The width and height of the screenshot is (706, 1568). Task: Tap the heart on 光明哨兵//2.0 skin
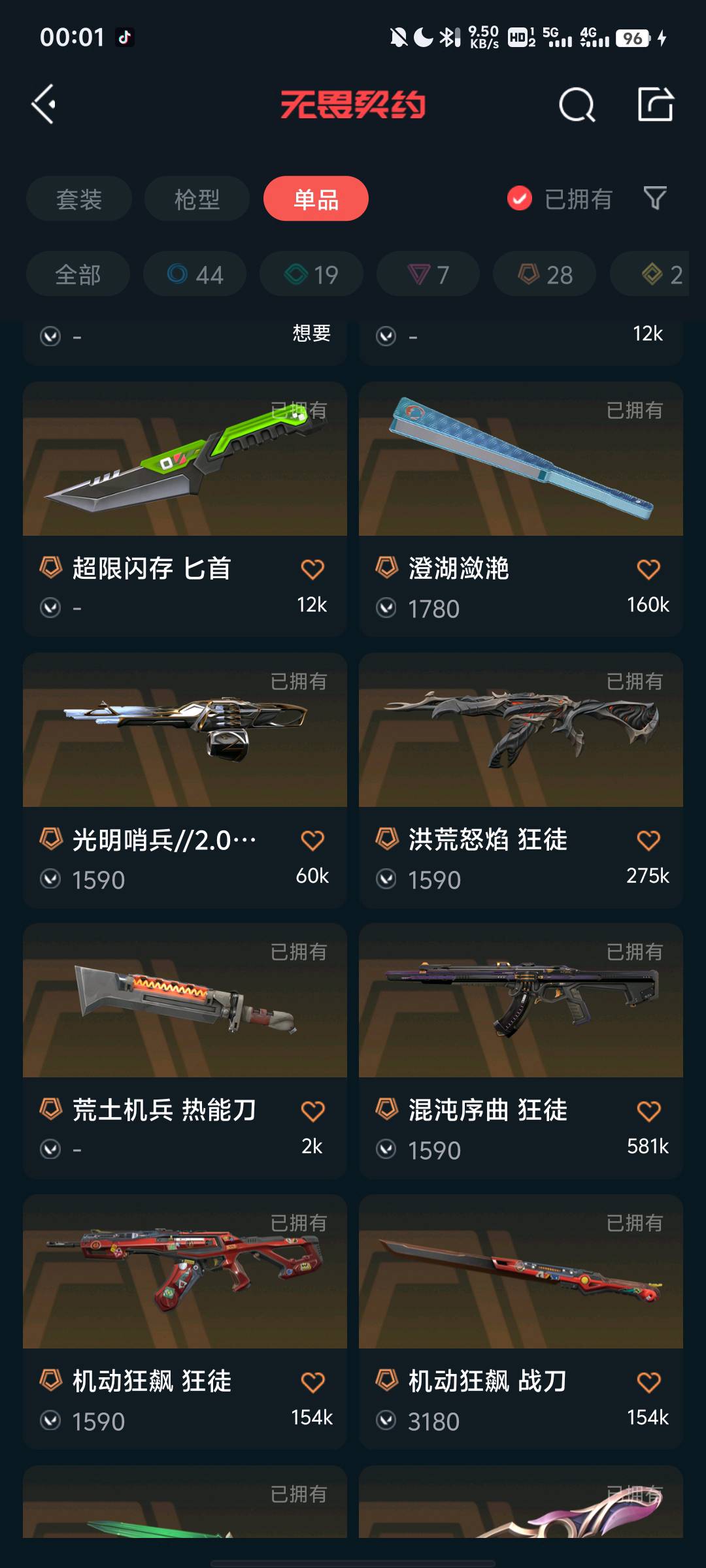pyautogui.click(x=312, y=840)
